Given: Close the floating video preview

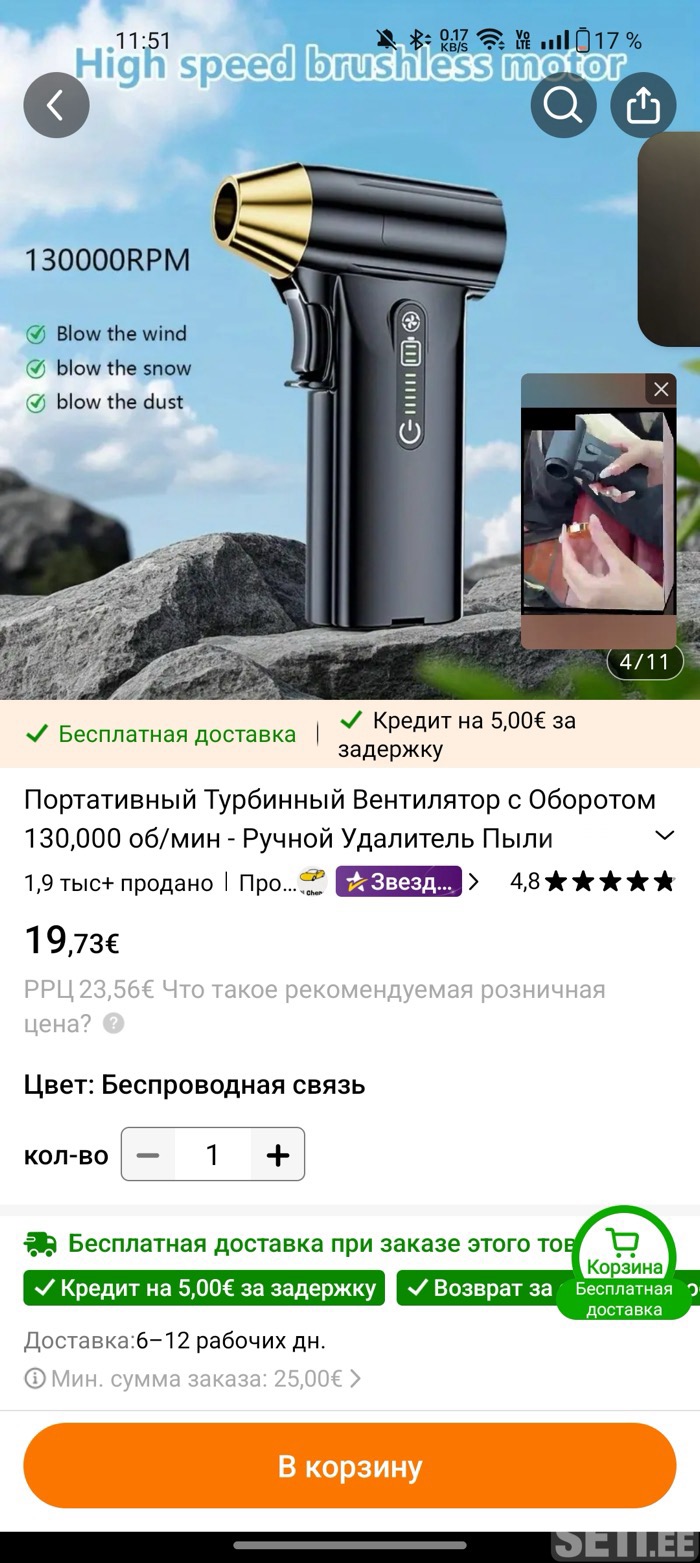Looking at the screenshot, I should click(x=660, y=390).
